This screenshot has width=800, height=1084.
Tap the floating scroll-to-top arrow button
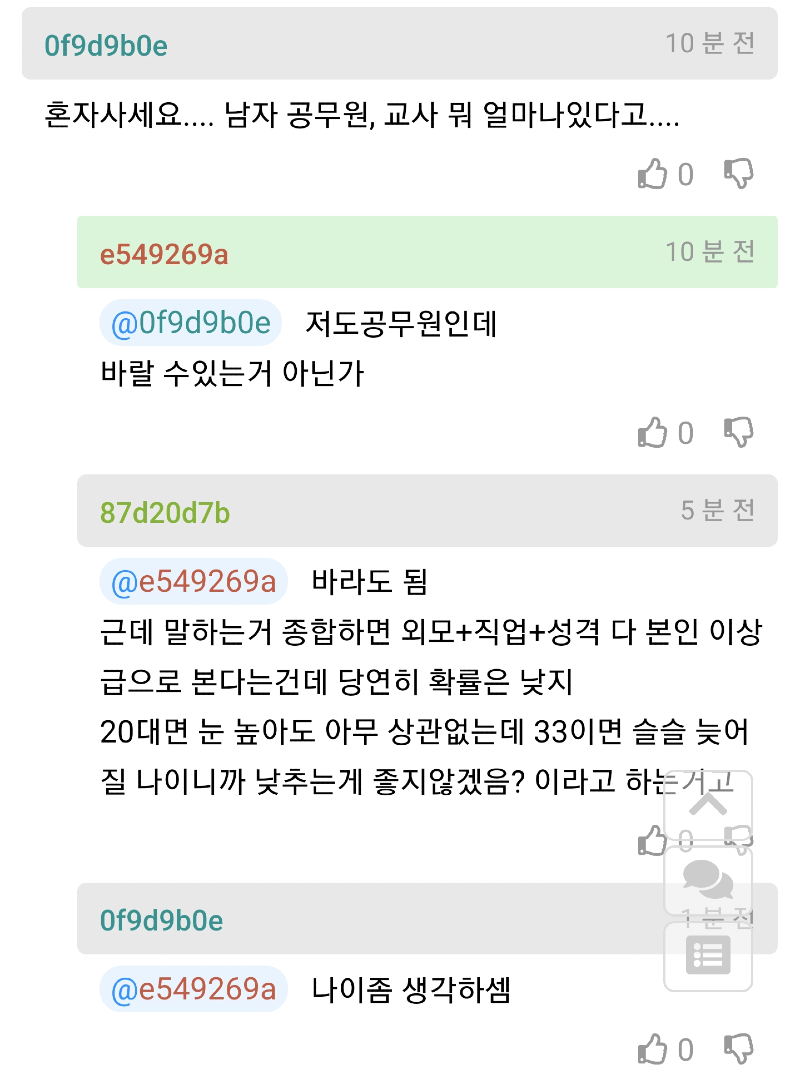point(708,805)
